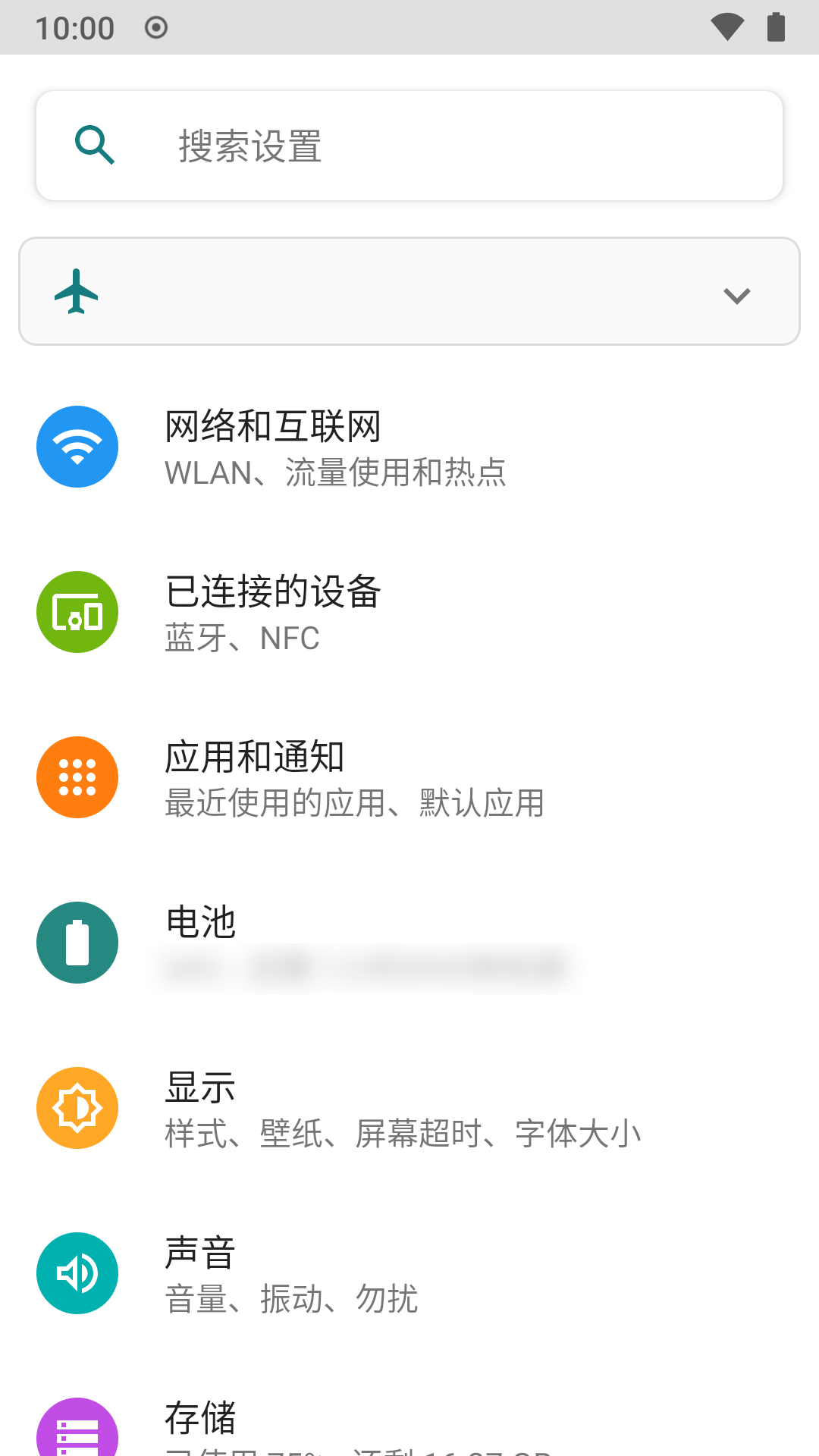Open 已连接的设备 settings
Screen dimensions: 819x1456
click(x=409, y=613)
